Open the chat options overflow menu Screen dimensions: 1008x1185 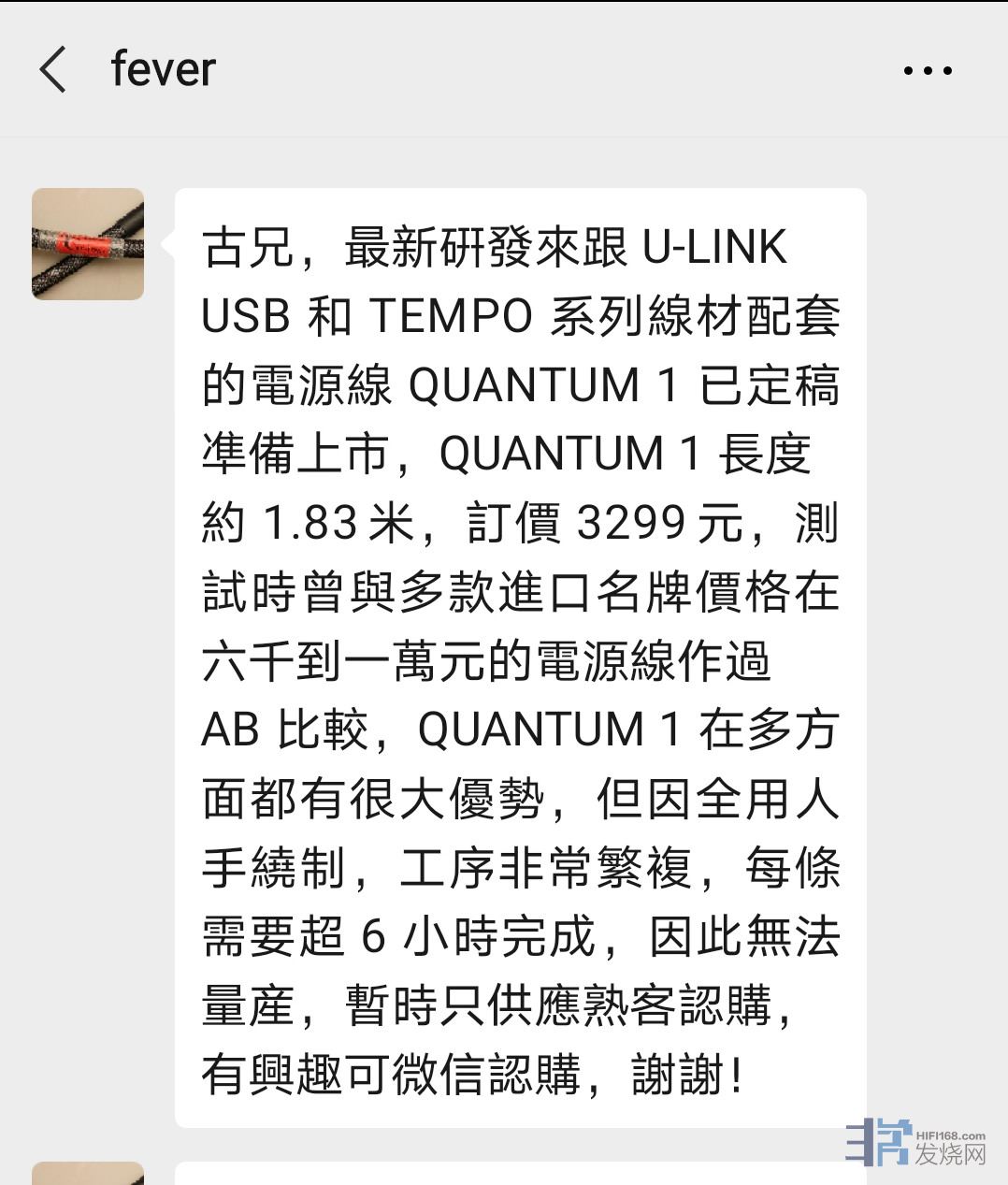928,70
